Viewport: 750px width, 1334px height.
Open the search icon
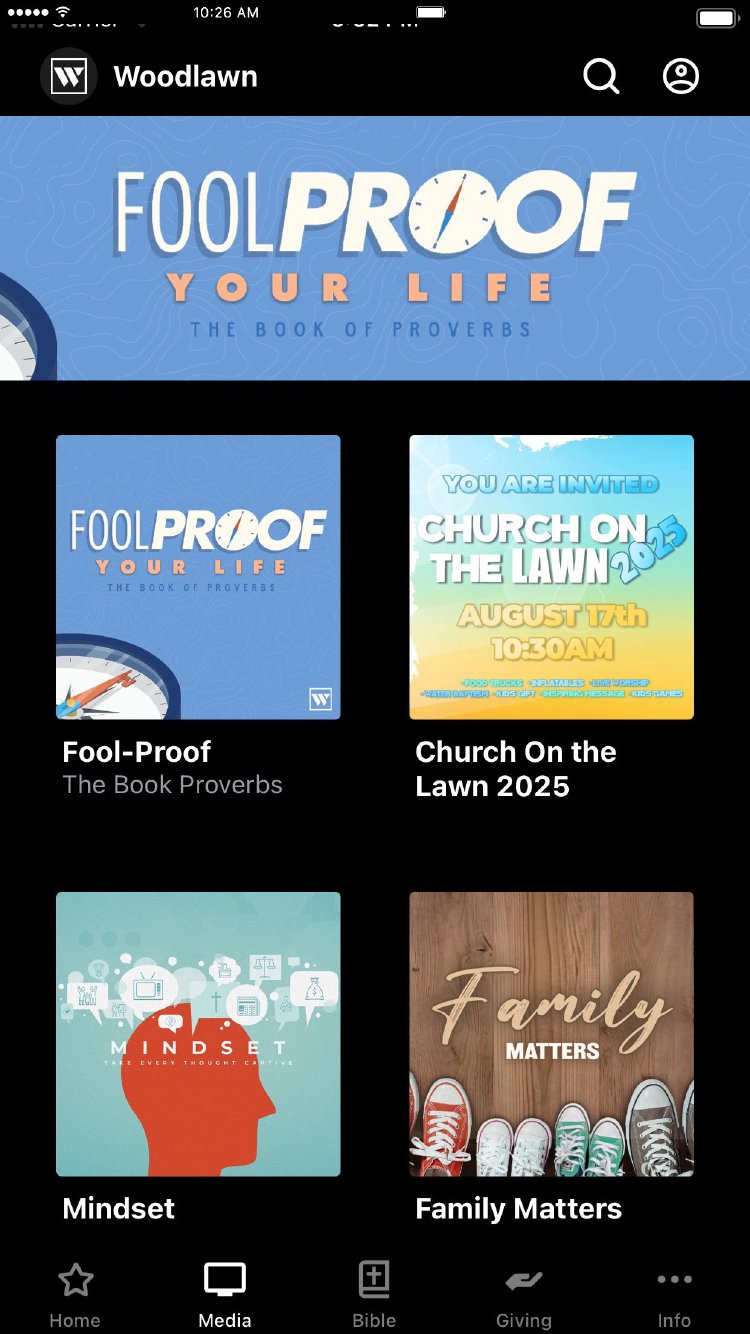pos(601,76)
